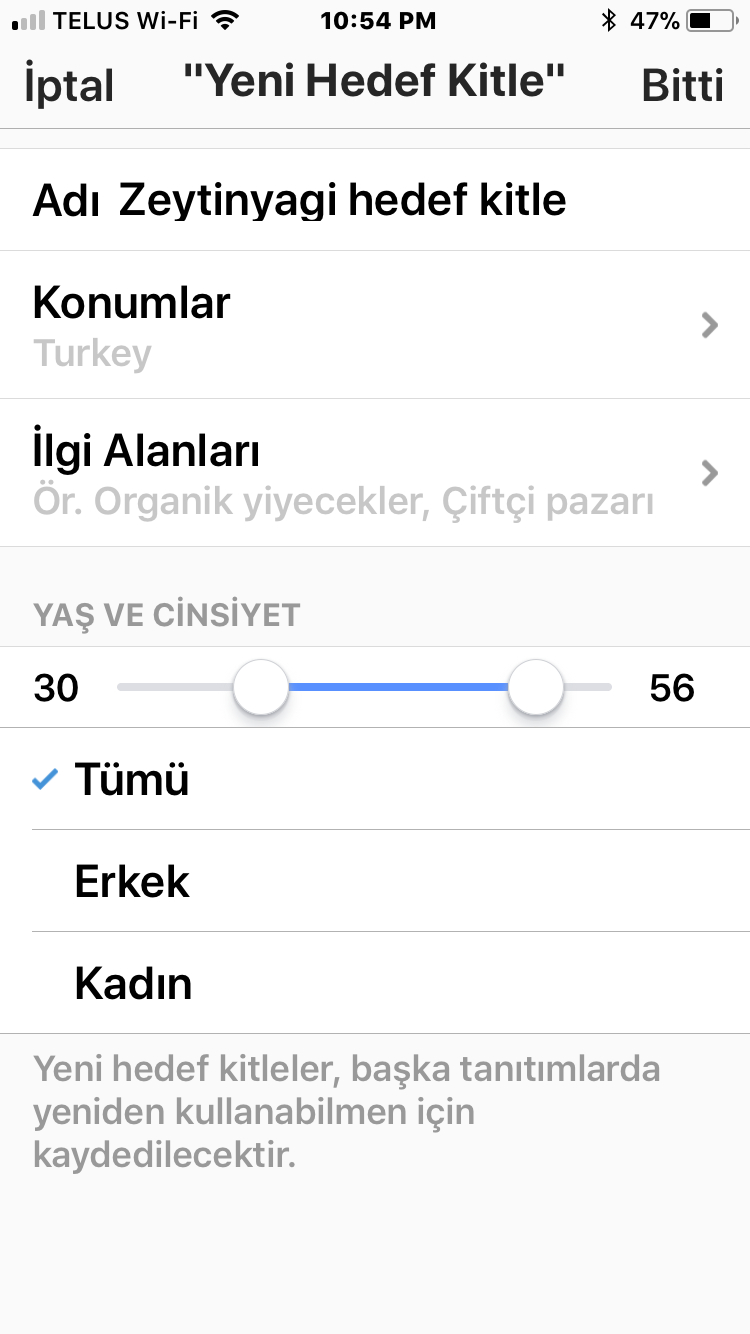Open the Konumlar row
Viewport: 750px width, 1334px height.
tap(375, 325)
